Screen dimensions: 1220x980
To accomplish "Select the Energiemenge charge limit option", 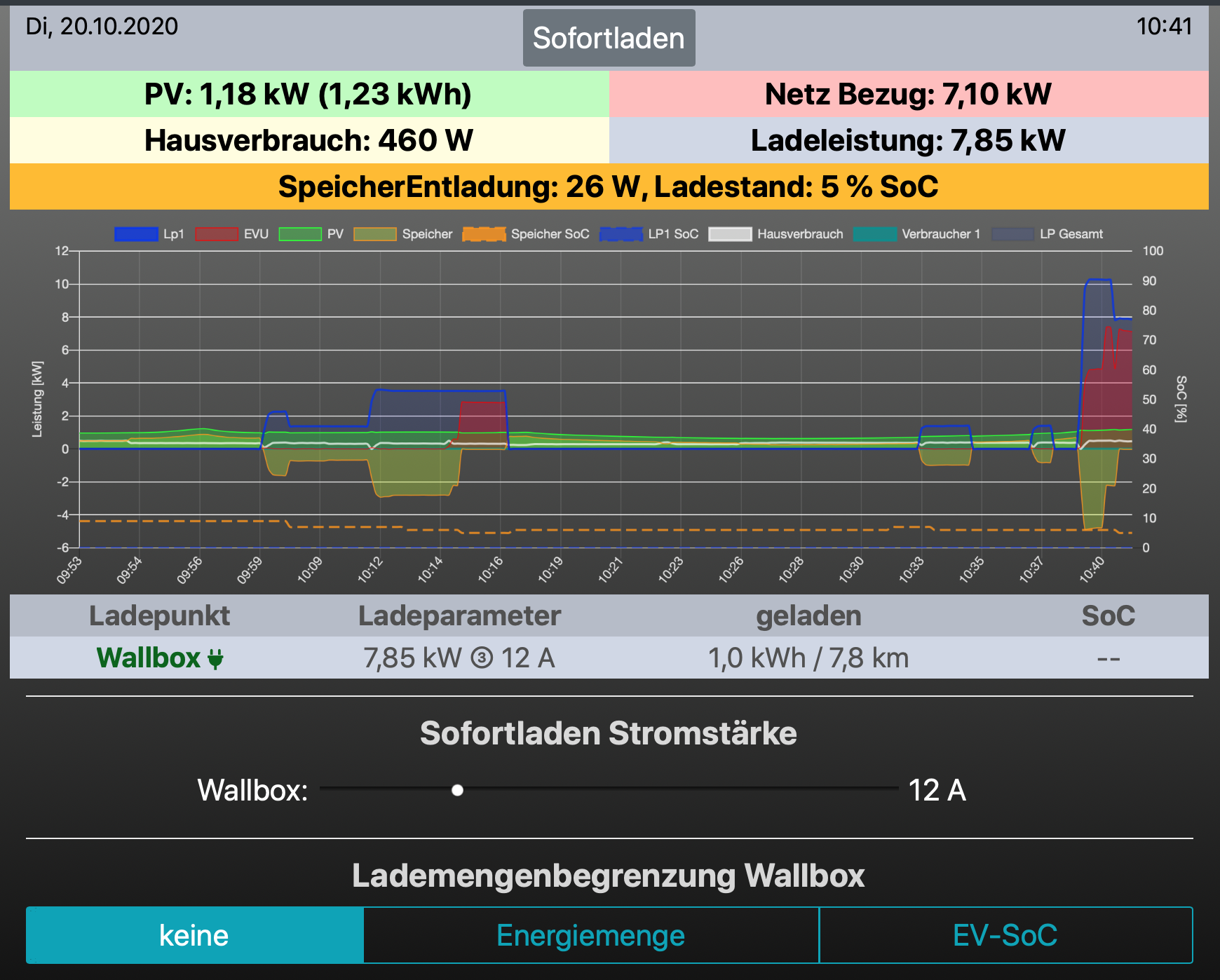I will [x=590, y=935].
